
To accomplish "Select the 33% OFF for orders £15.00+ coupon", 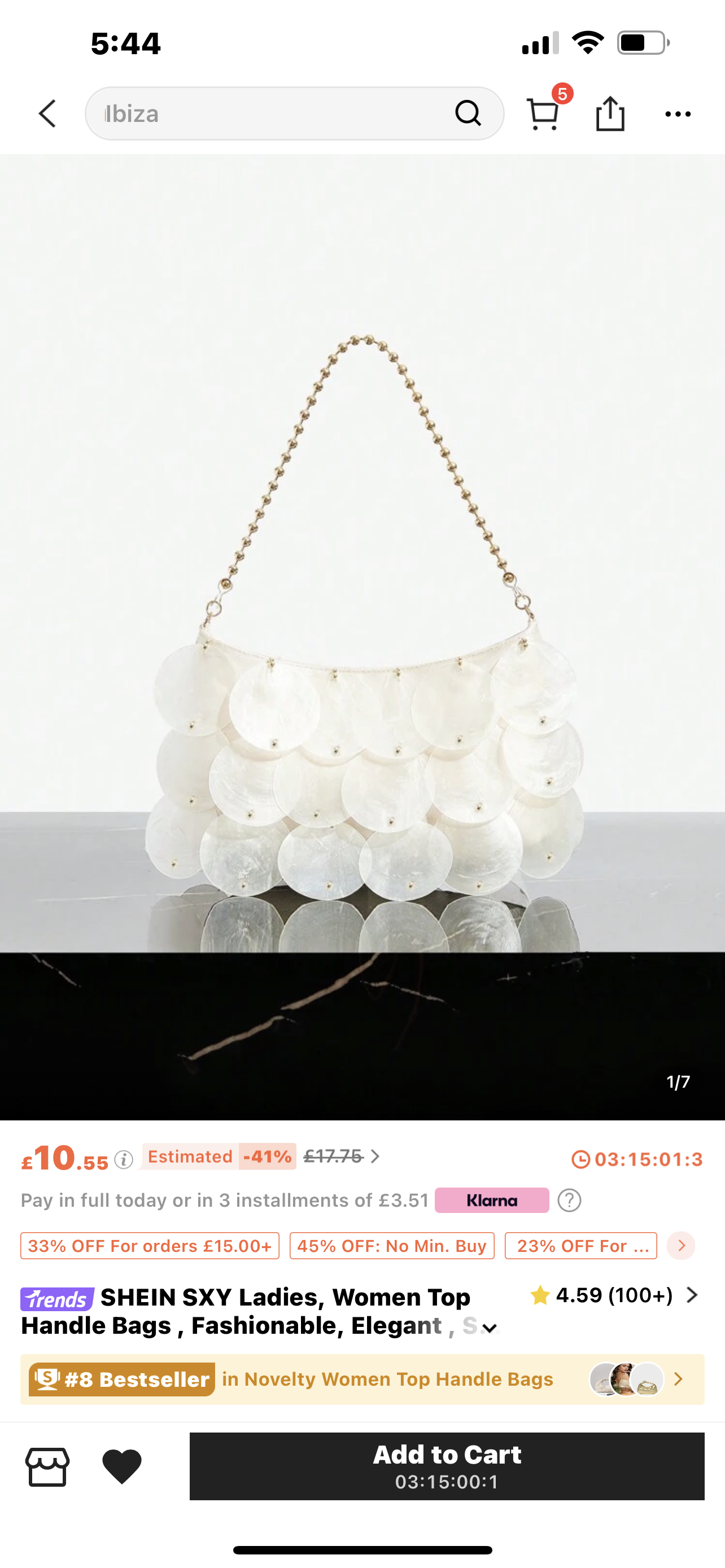I will pyautogui.click(x=150, y=1245).
